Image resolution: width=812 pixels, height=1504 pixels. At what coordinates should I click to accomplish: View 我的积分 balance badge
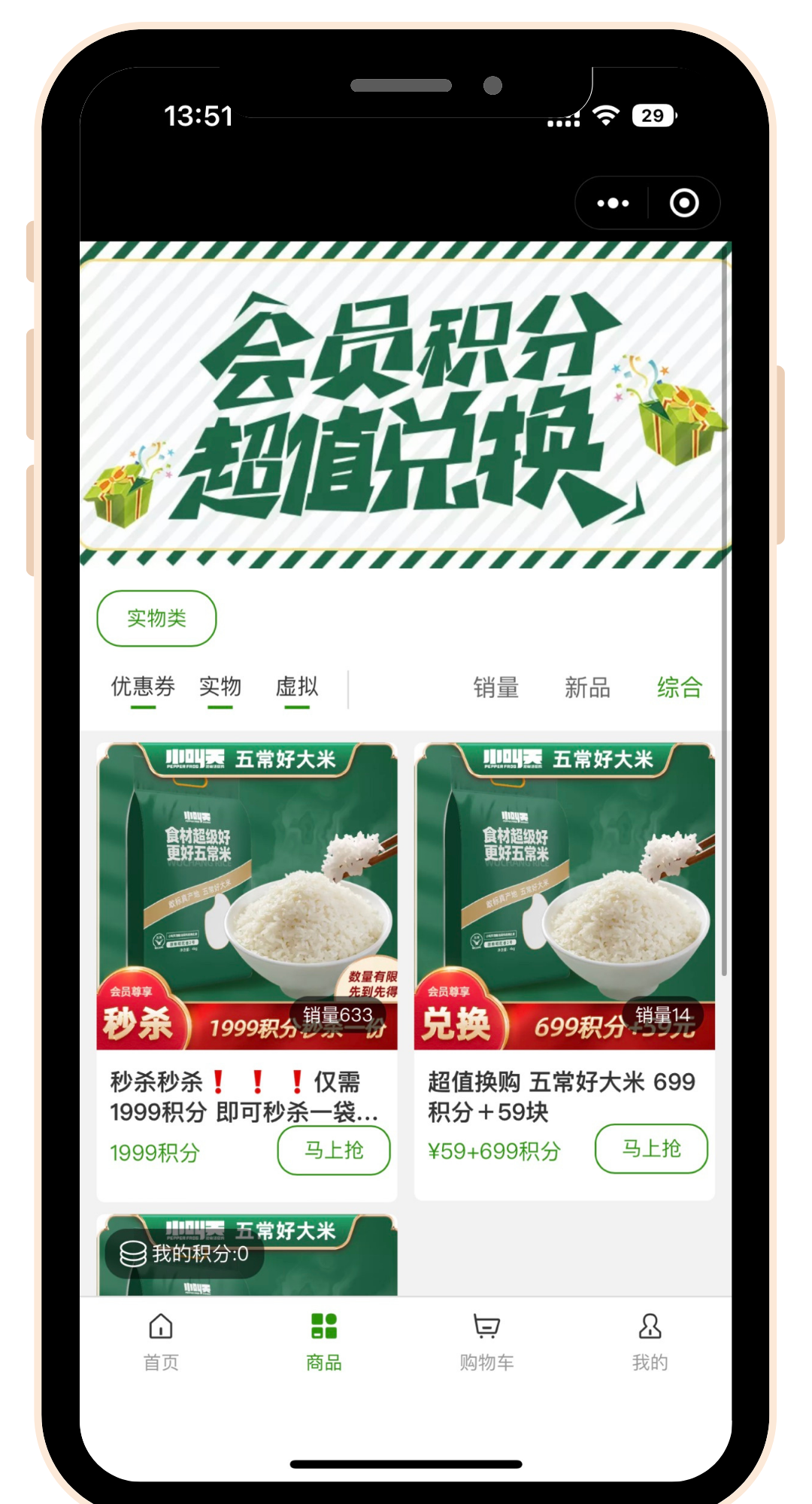[185, 1254]
